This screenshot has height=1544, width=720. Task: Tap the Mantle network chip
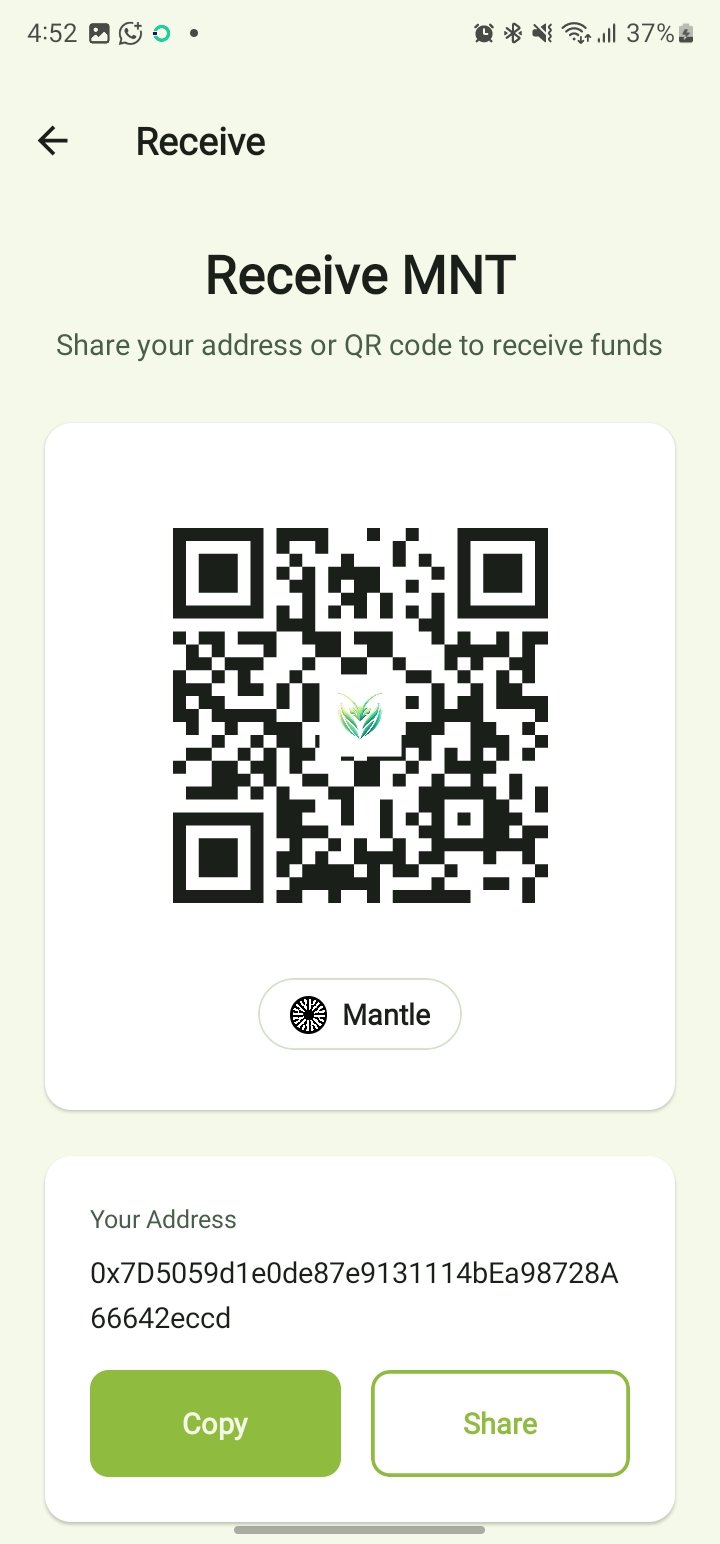360,1014
